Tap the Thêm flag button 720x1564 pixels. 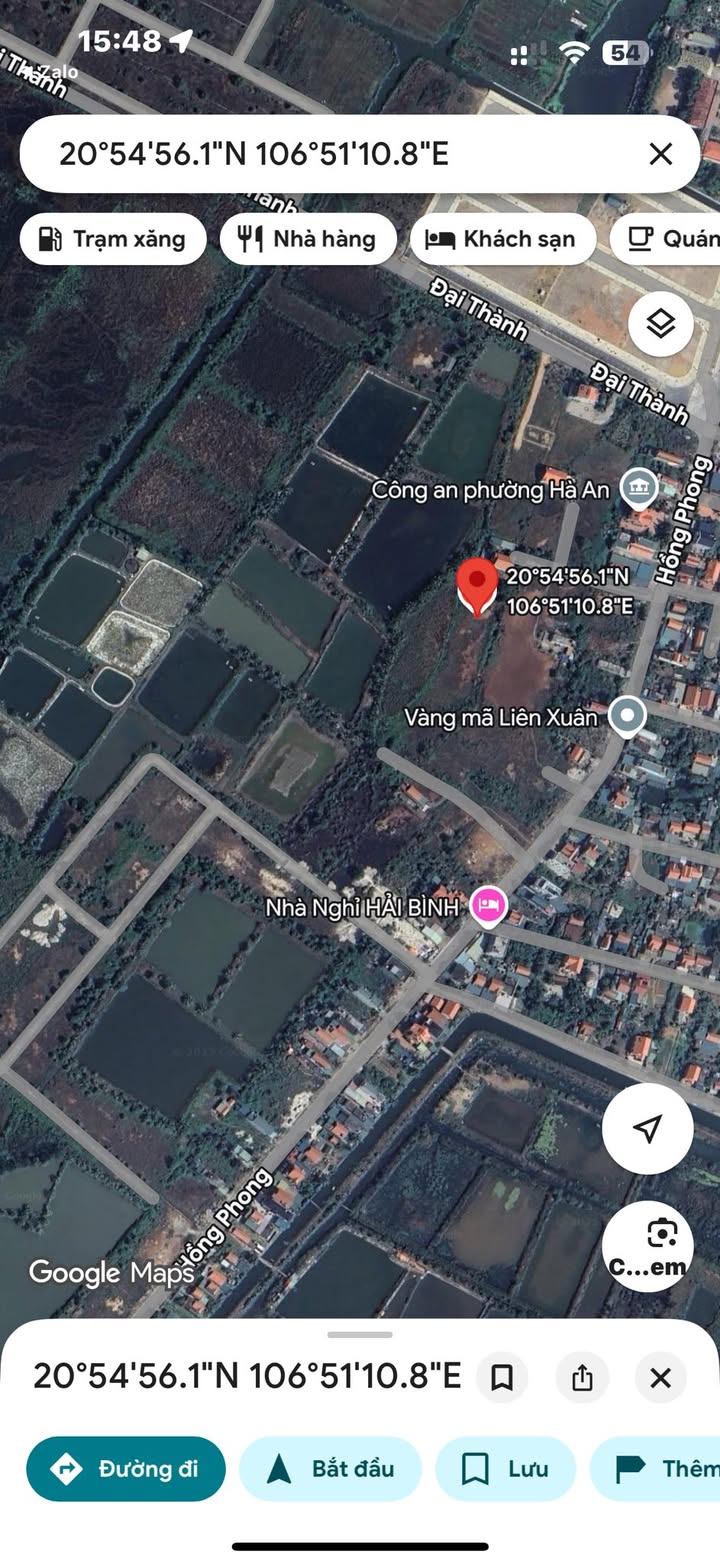660,1468
